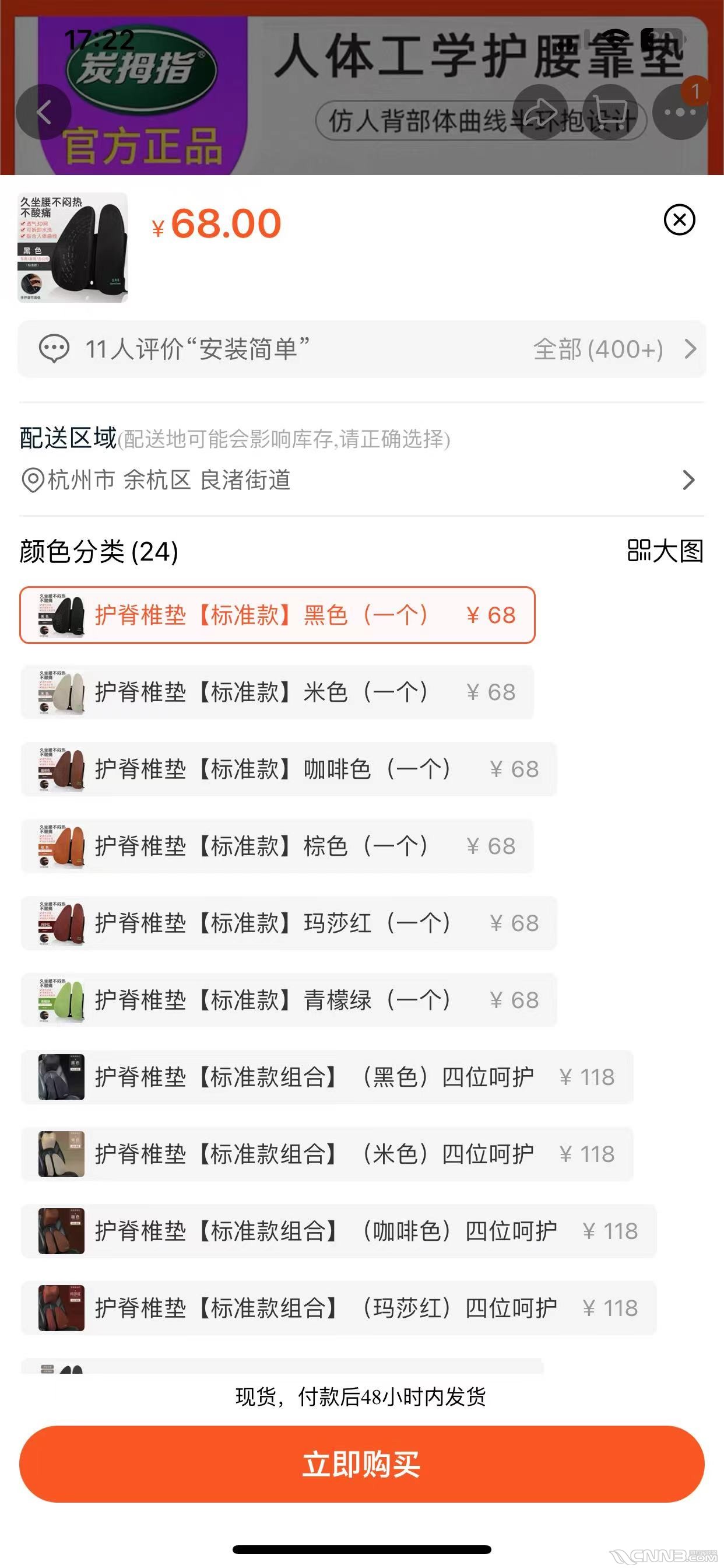The width and height of the screenshot is (724, 1568).
Task: Pick the 【标准款】青檬绿（一个）option
Action: click(x=289, y=1000)
